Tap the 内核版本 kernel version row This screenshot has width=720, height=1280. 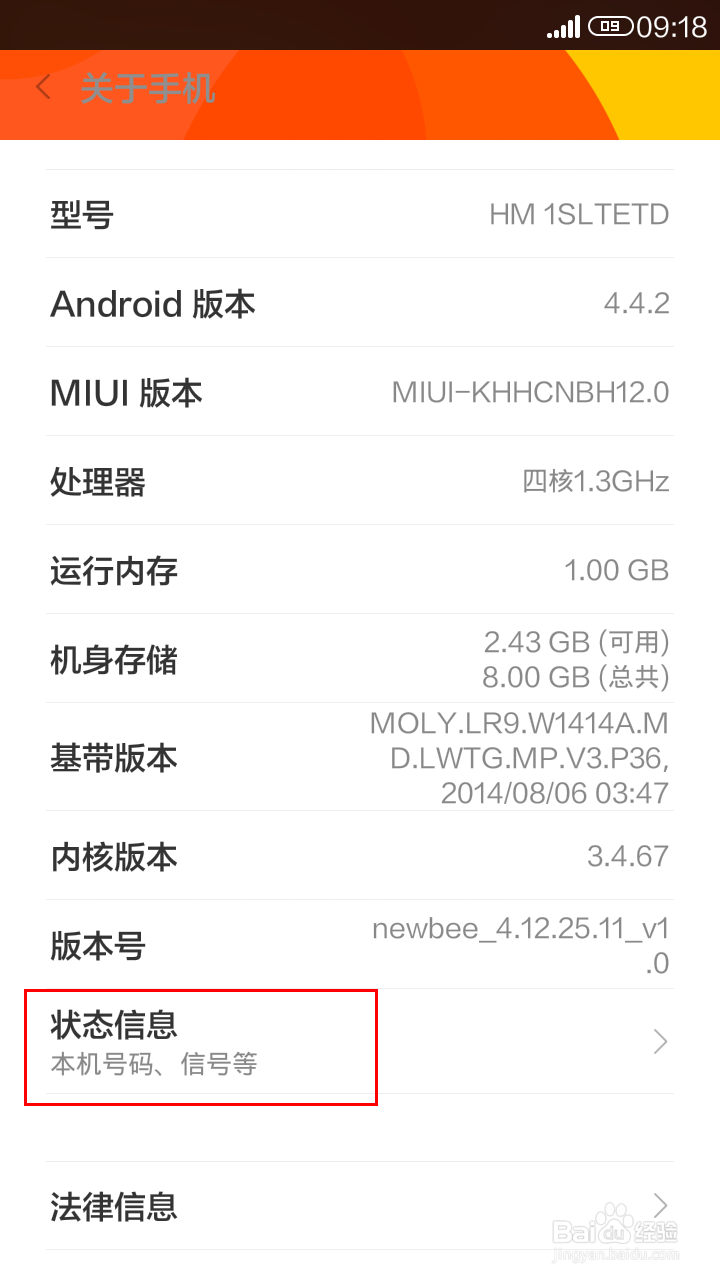click(x=360, y=857)
